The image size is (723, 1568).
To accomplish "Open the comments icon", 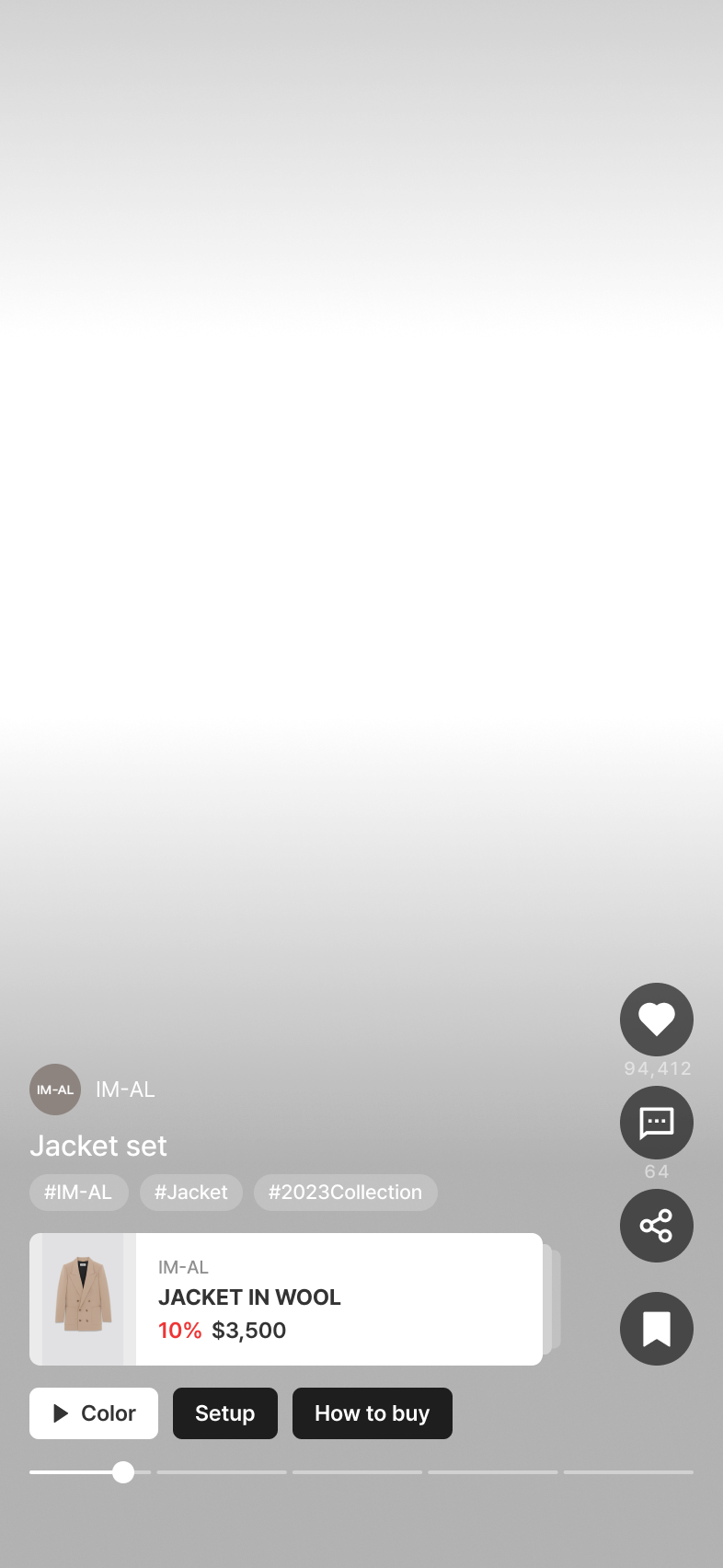I will (656, 1123).
